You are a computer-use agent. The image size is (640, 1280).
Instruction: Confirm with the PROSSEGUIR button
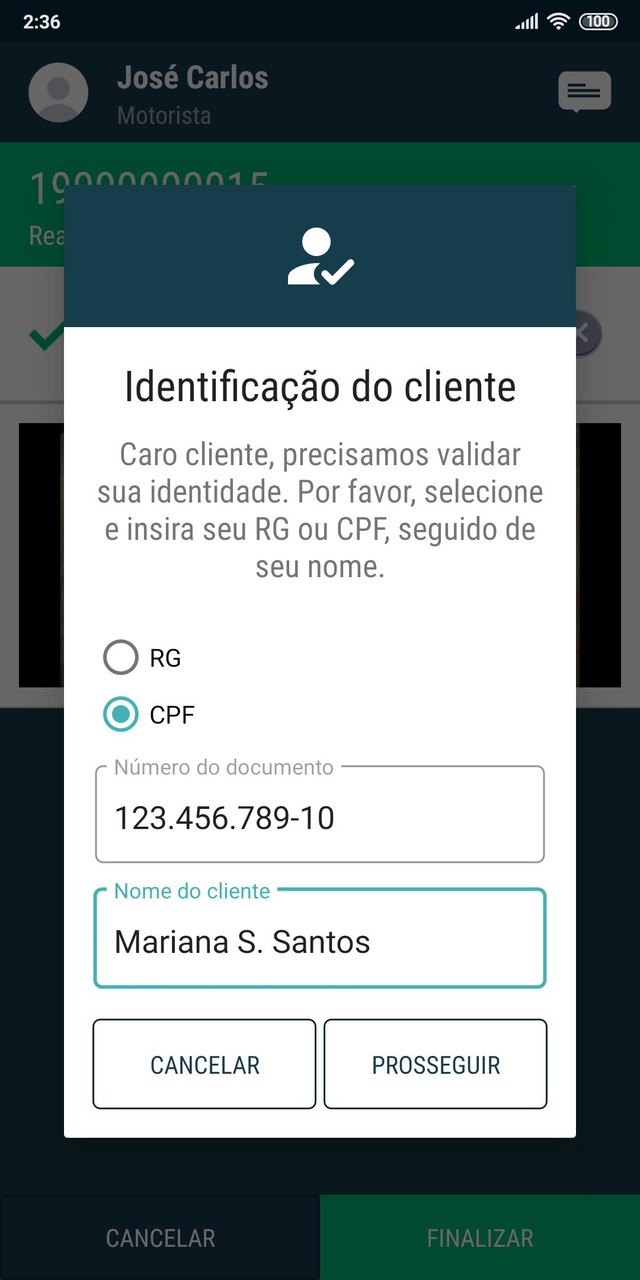(x=435, y=1065)
